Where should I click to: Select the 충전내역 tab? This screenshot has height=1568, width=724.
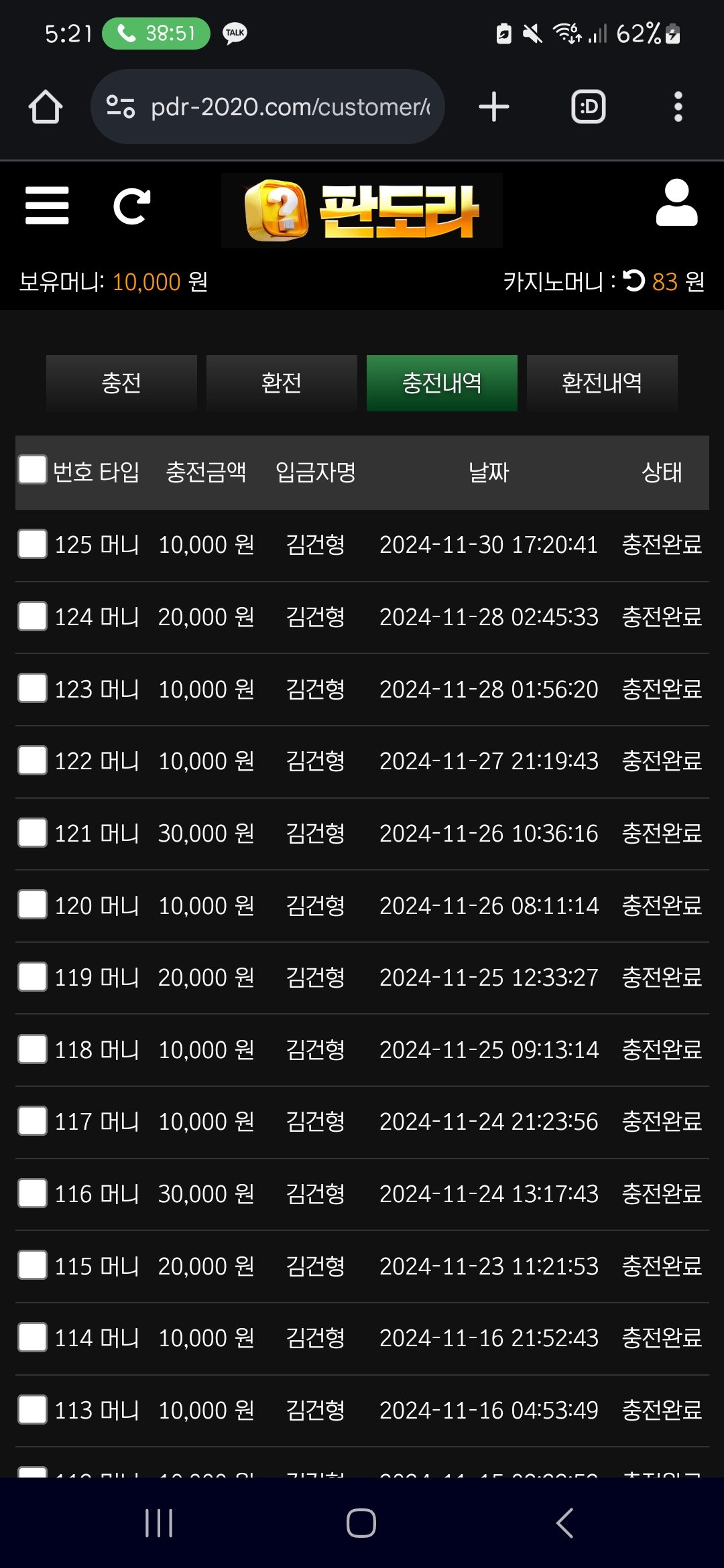(x=442, y=383)
